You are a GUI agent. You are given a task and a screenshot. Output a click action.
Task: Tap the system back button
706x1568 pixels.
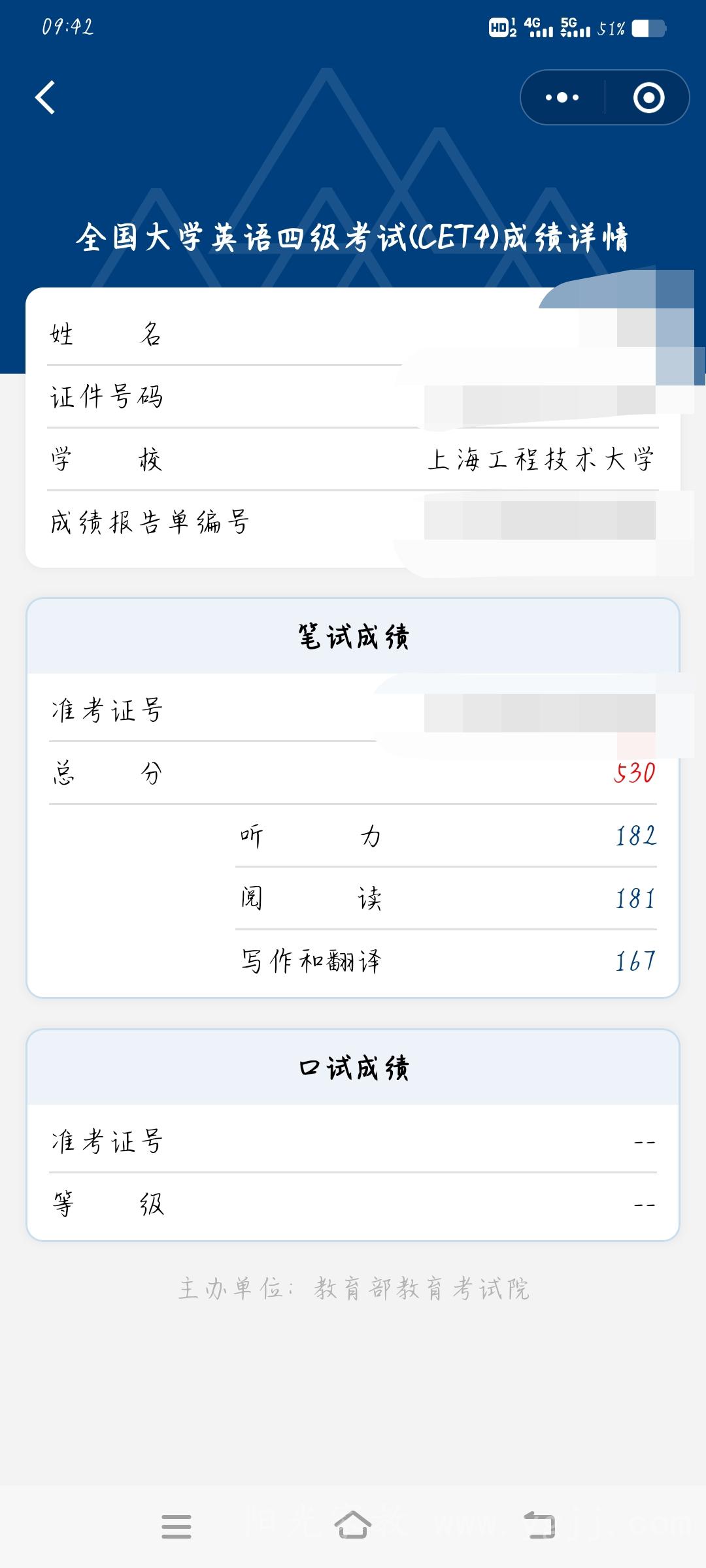pyautogui.click(x=540, y=1526)
